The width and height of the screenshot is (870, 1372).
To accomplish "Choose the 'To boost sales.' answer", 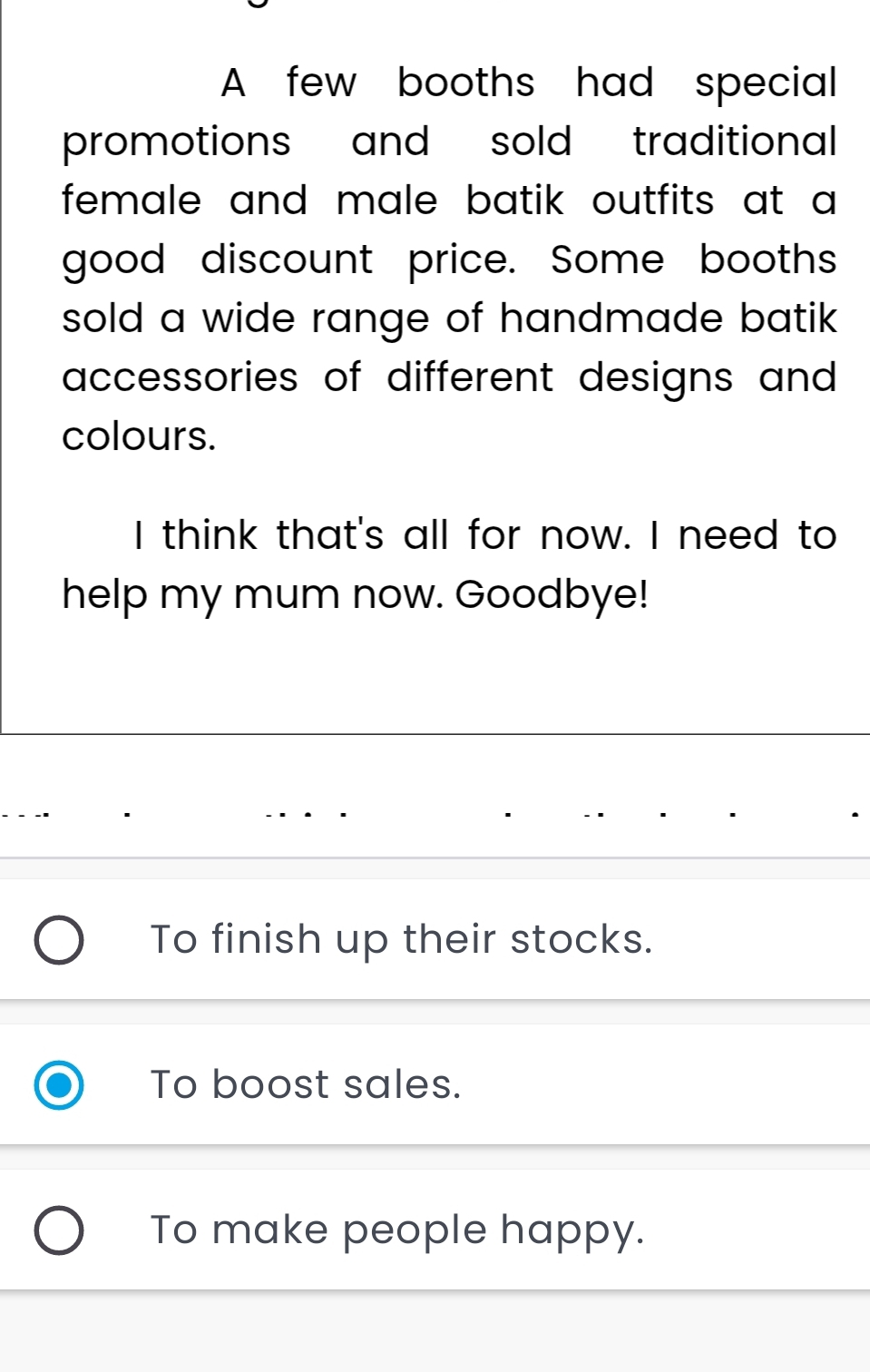I will (x=60, y=1085).
